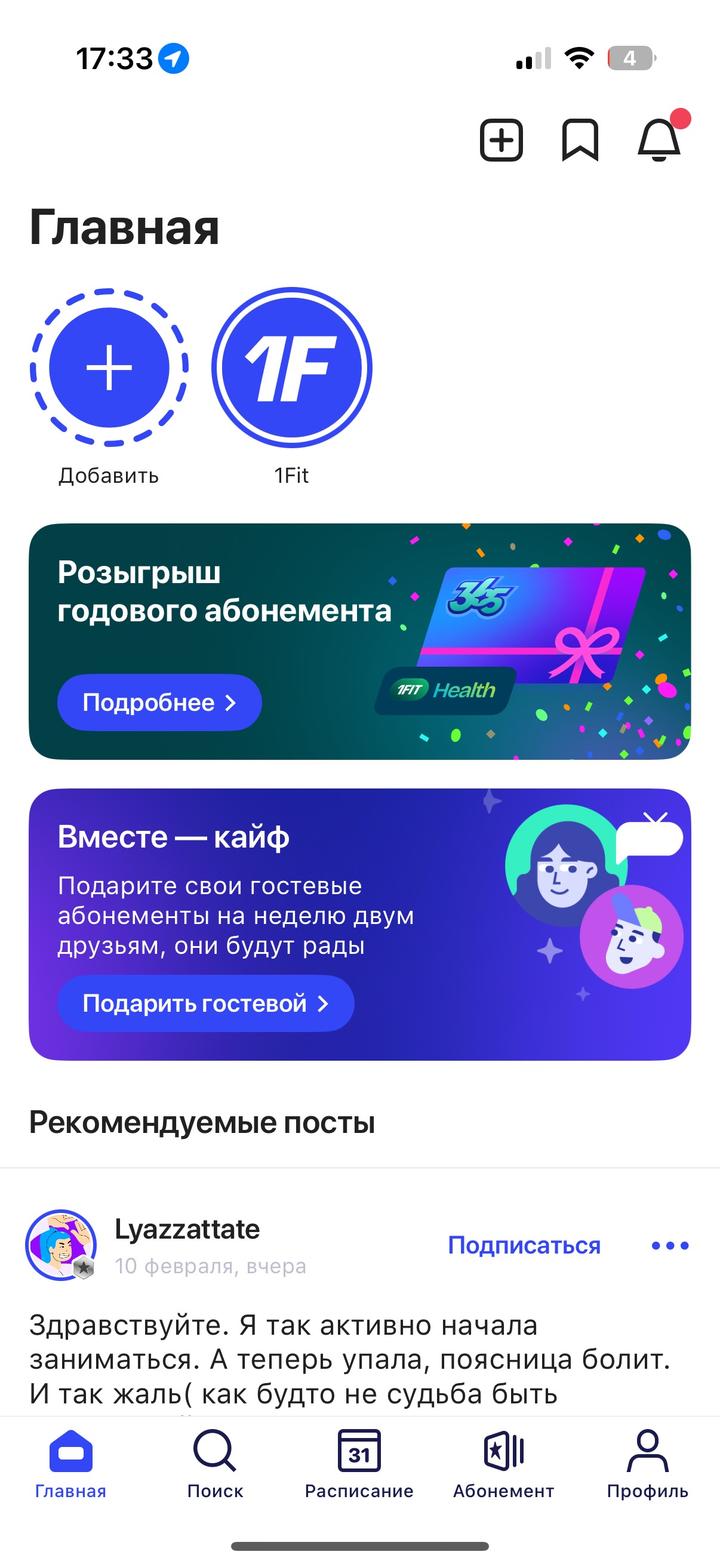Open saved bookmarks
The image size is (720, 1565).
[x=580, y=140]
